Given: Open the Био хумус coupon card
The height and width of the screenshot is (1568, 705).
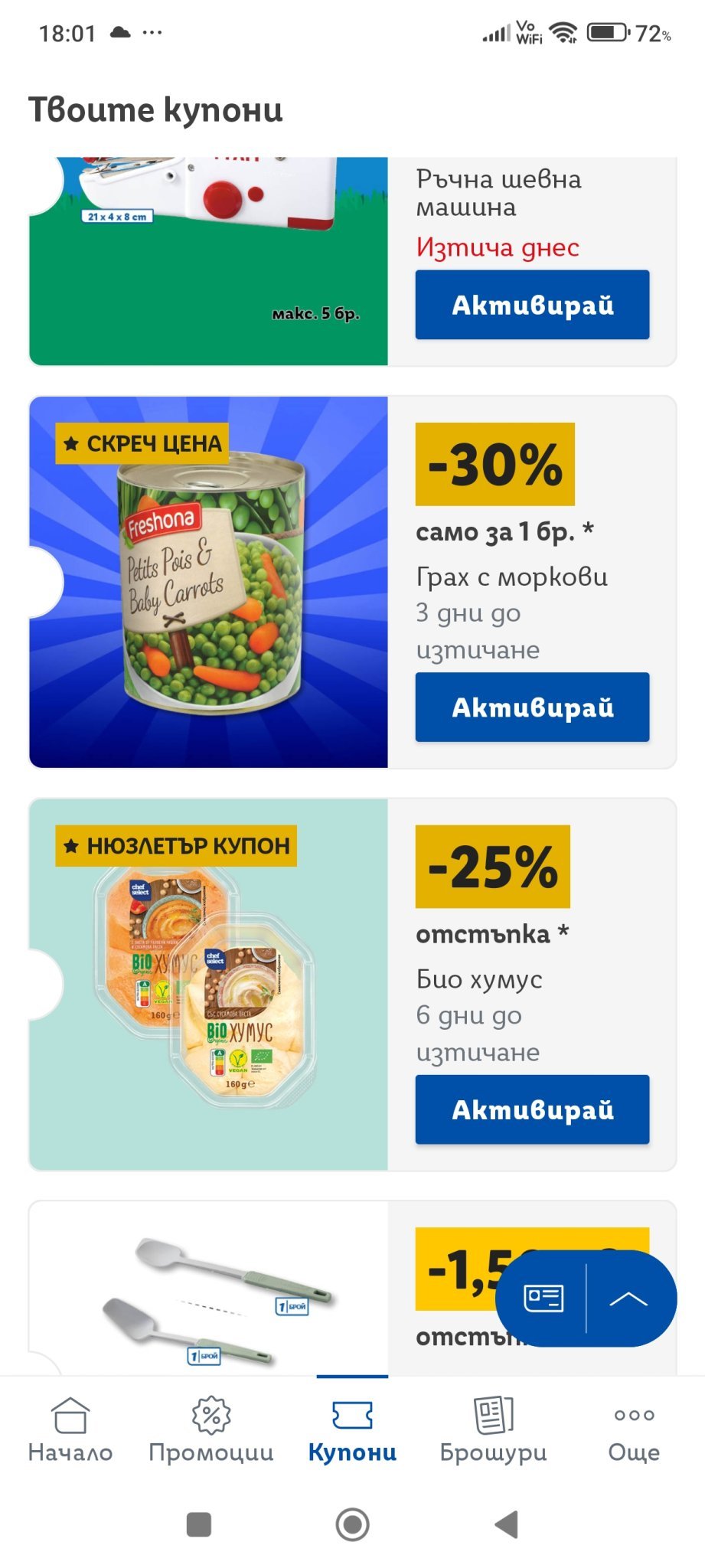Looking at the screenshot, I should [208, 985].
